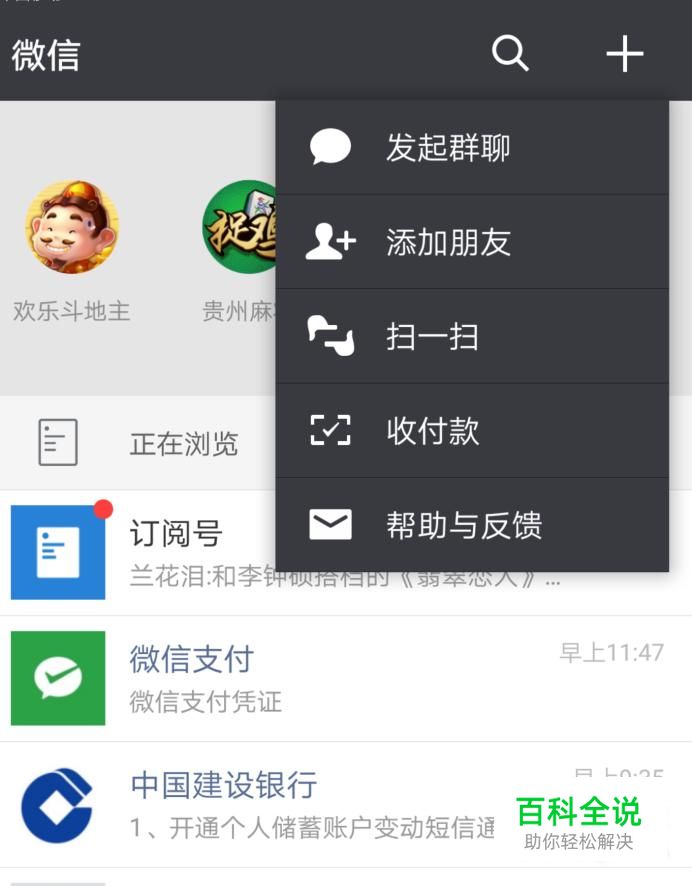This screenshot has height=886, width=692.
Task: Tap the search magnifier icon
Action: [510, 53]
